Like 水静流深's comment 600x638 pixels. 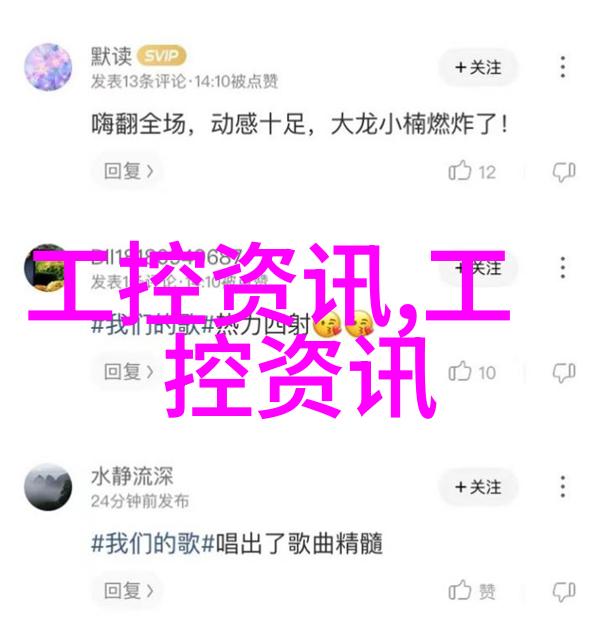coord(473,591)
